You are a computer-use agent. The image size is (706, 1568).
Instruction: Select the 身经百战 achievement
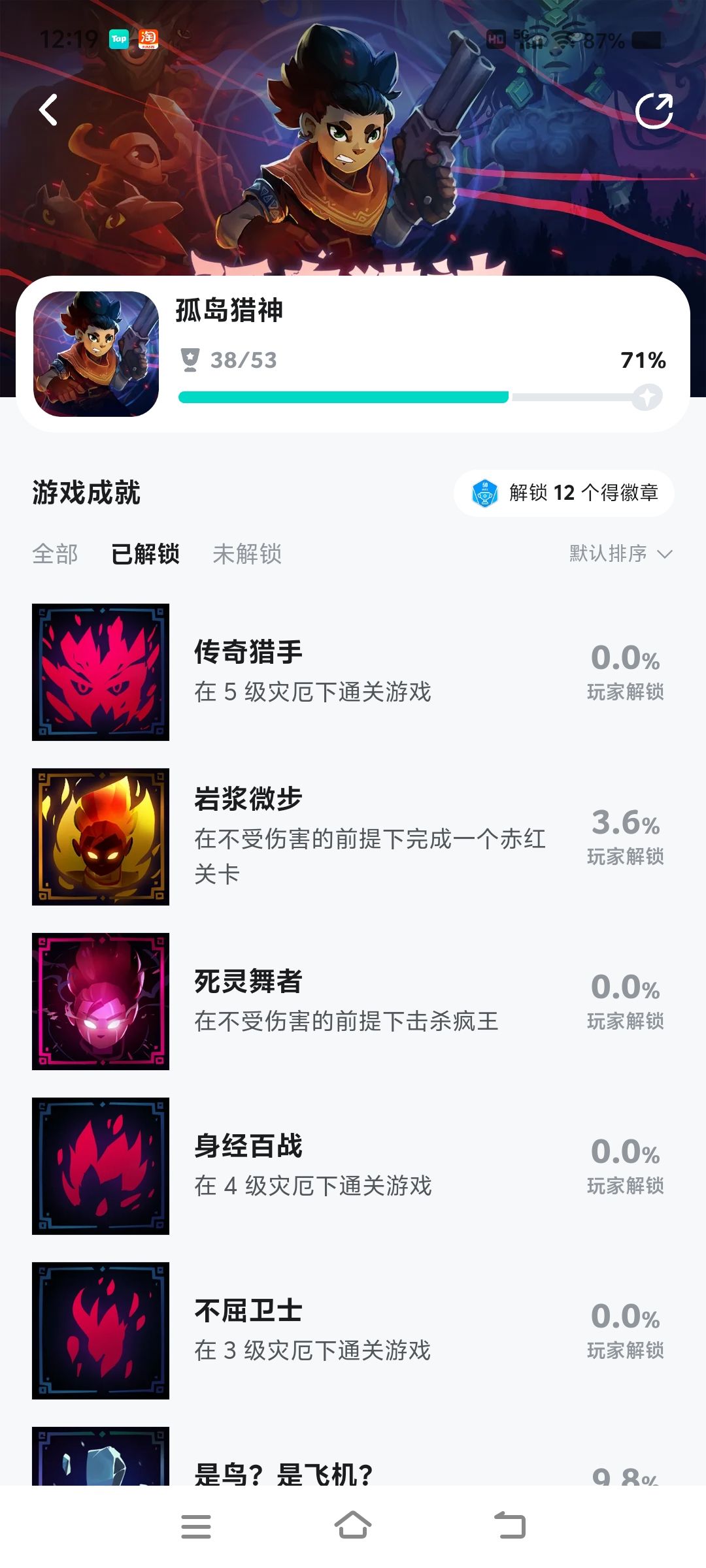pos(353,1166)
